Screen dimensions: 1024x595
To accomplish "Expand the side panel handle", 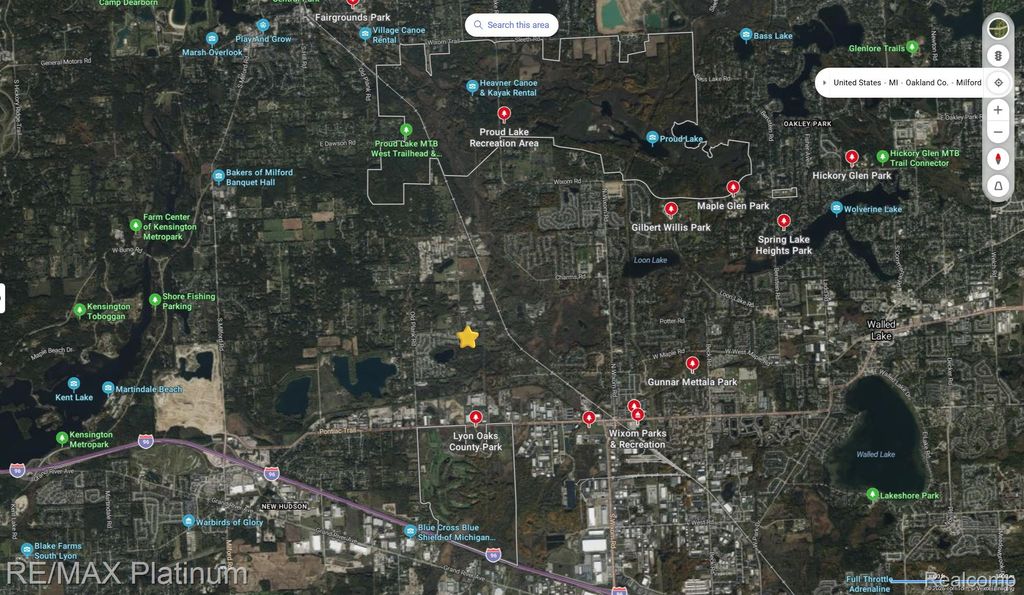I will pos(3,297).
